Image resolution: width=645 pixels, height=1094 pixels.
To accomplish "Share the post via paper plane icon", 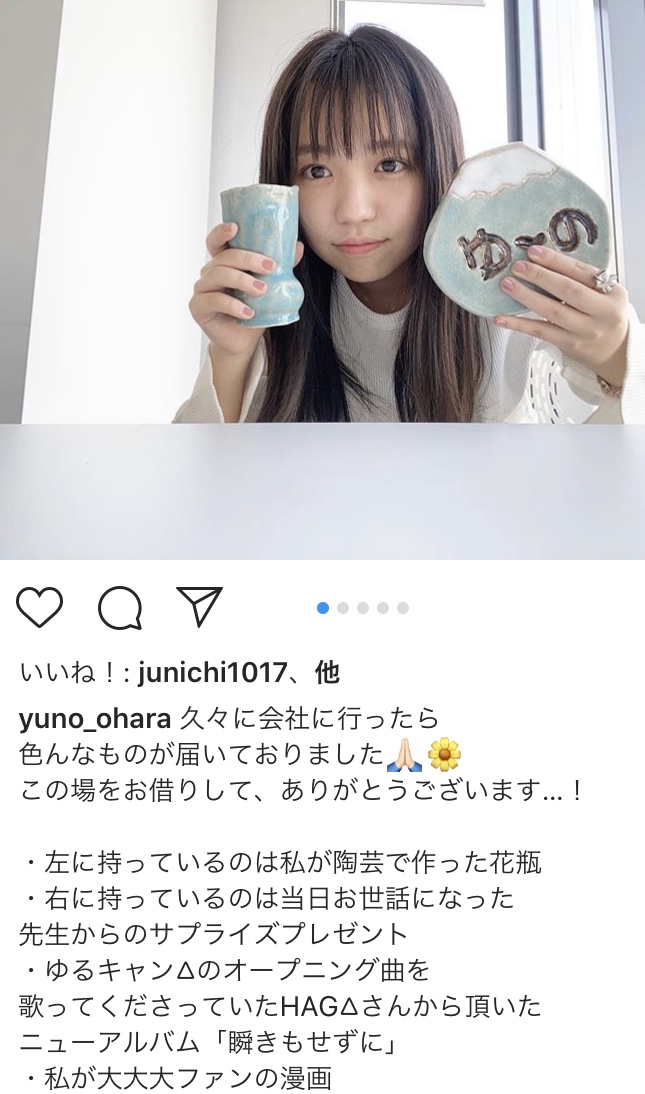I will pyautogui.click(x=198, y=606).
